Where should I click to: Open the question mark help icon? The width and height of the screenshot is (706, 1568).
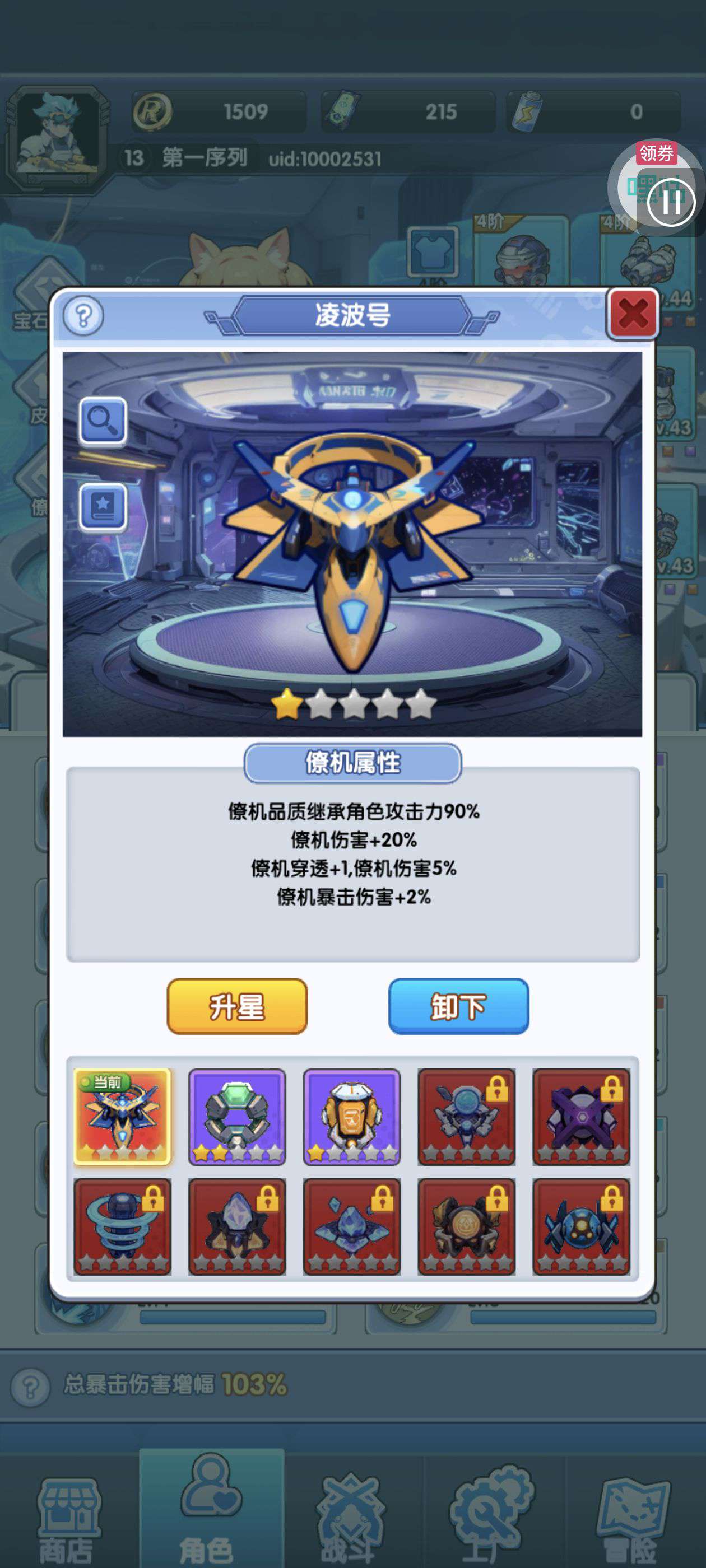click(x=83, y=315)
